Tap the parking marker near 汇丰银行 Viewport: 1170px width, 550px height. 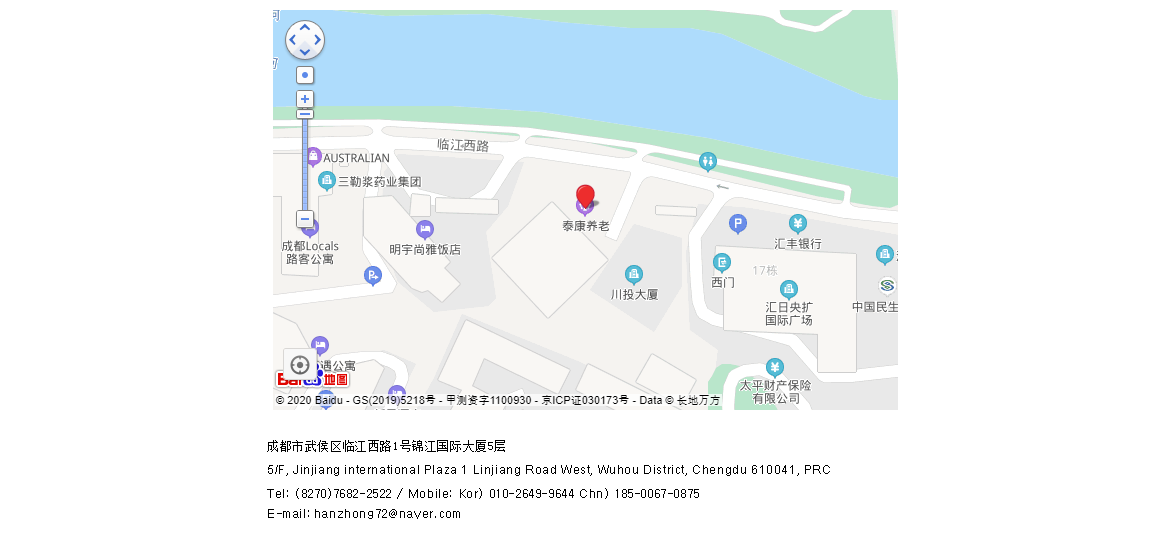point(738,224)
